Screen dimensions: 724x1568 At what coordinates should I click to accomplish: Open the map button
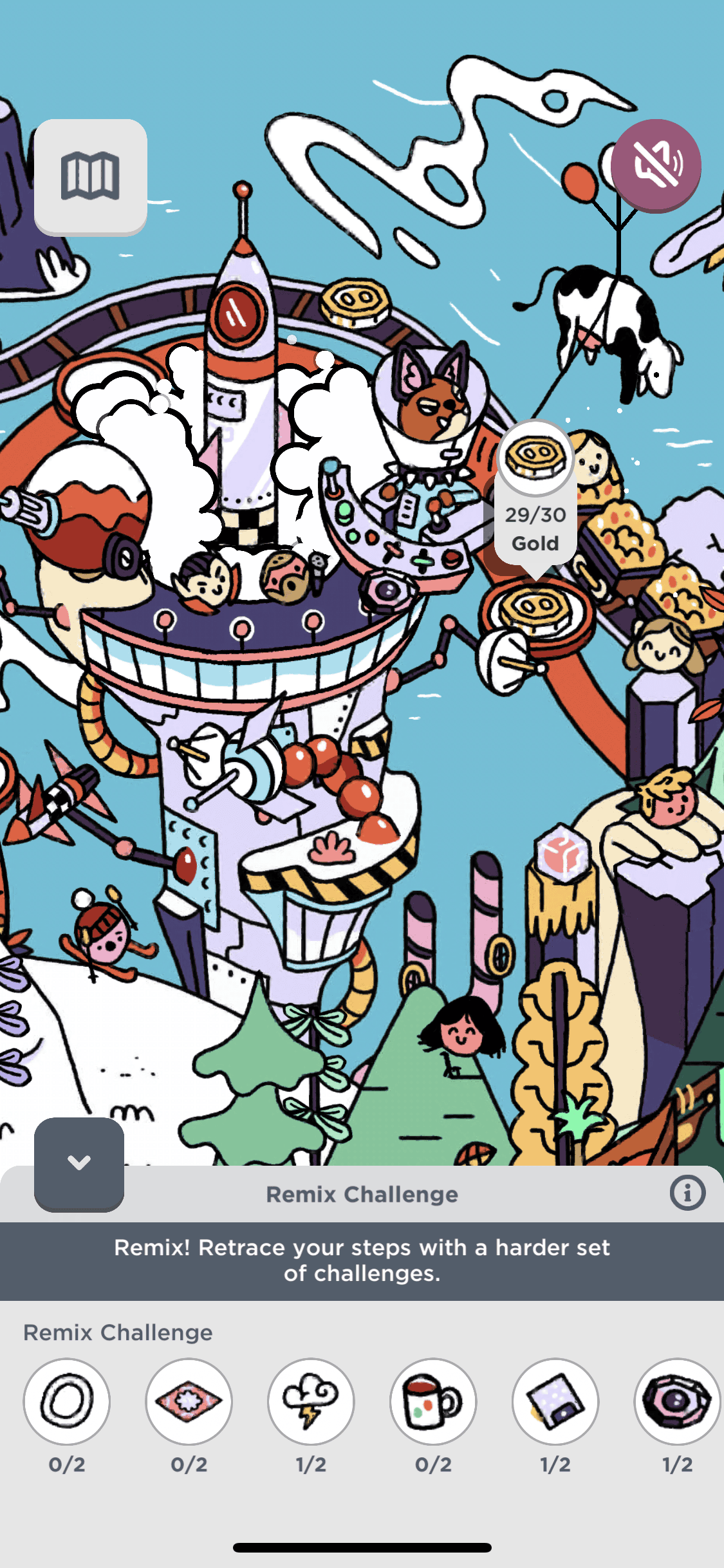[x=90, y=176]
